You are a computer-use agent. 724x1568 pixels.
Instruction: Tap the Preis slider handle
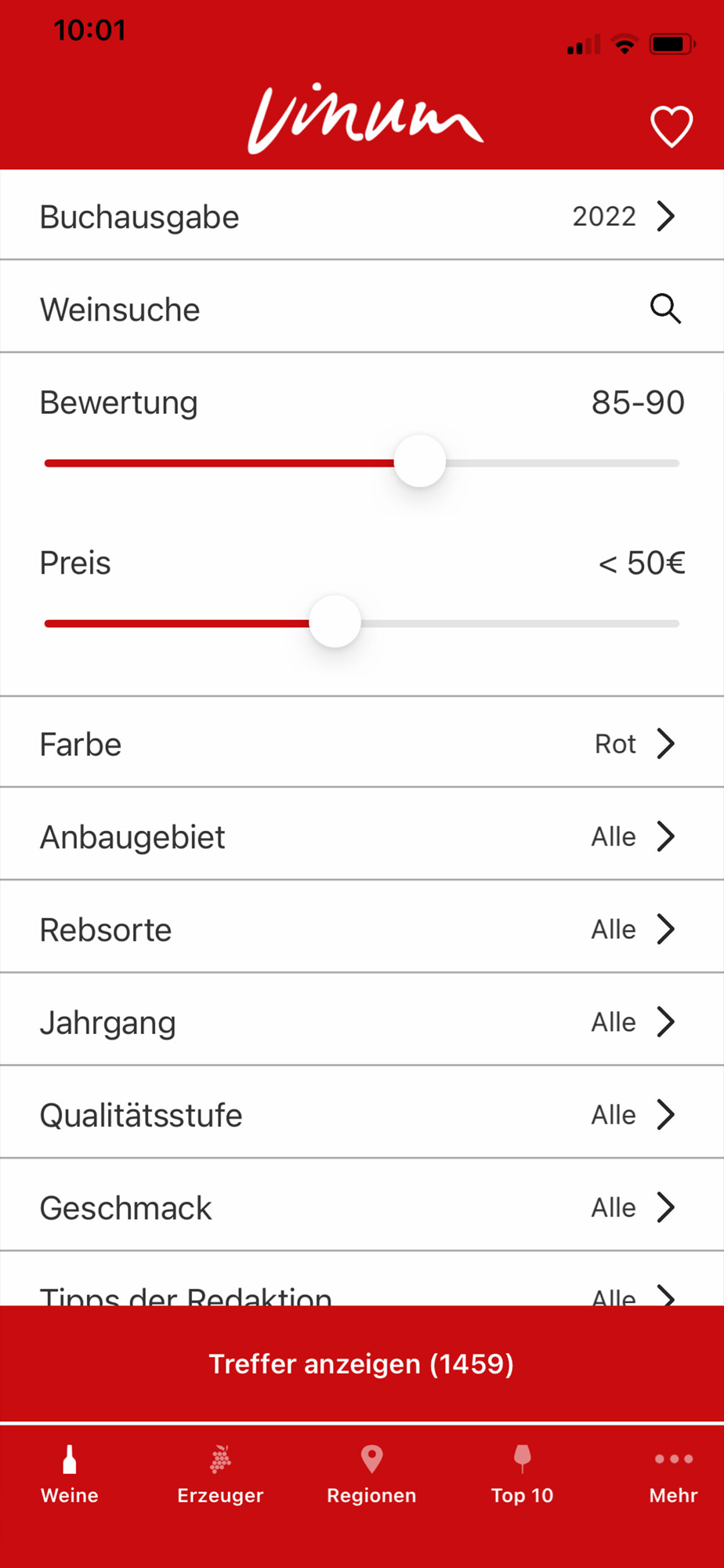point(335,622)
